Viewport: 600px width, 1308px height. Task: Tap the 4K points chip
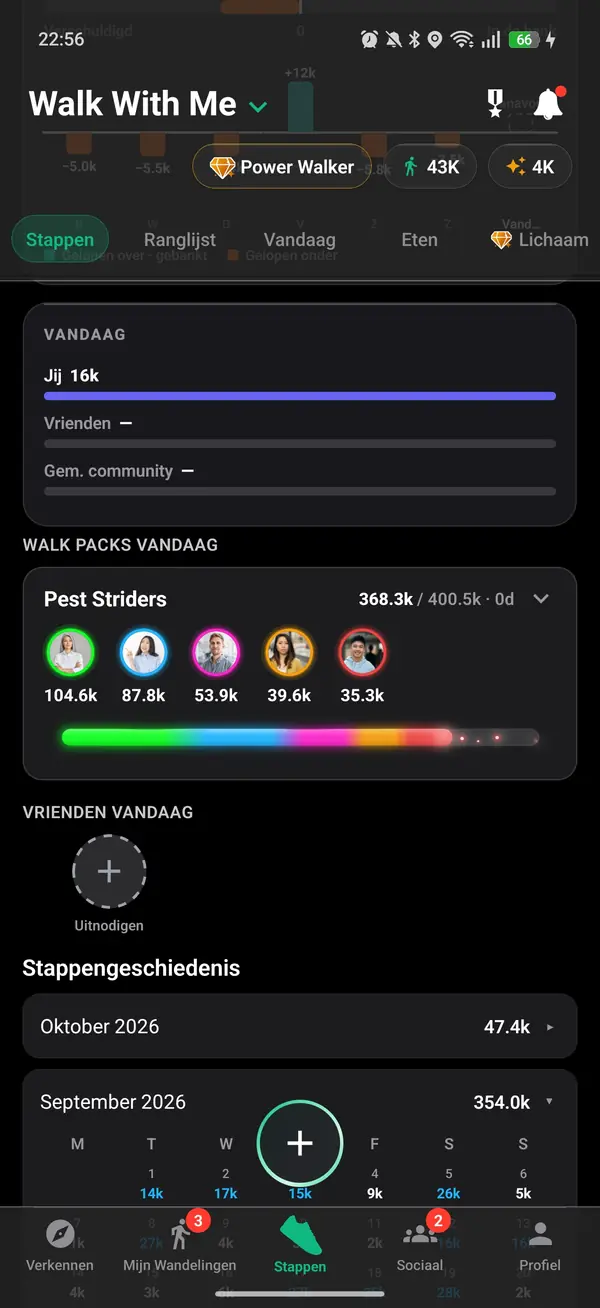(x=530, y=167)
